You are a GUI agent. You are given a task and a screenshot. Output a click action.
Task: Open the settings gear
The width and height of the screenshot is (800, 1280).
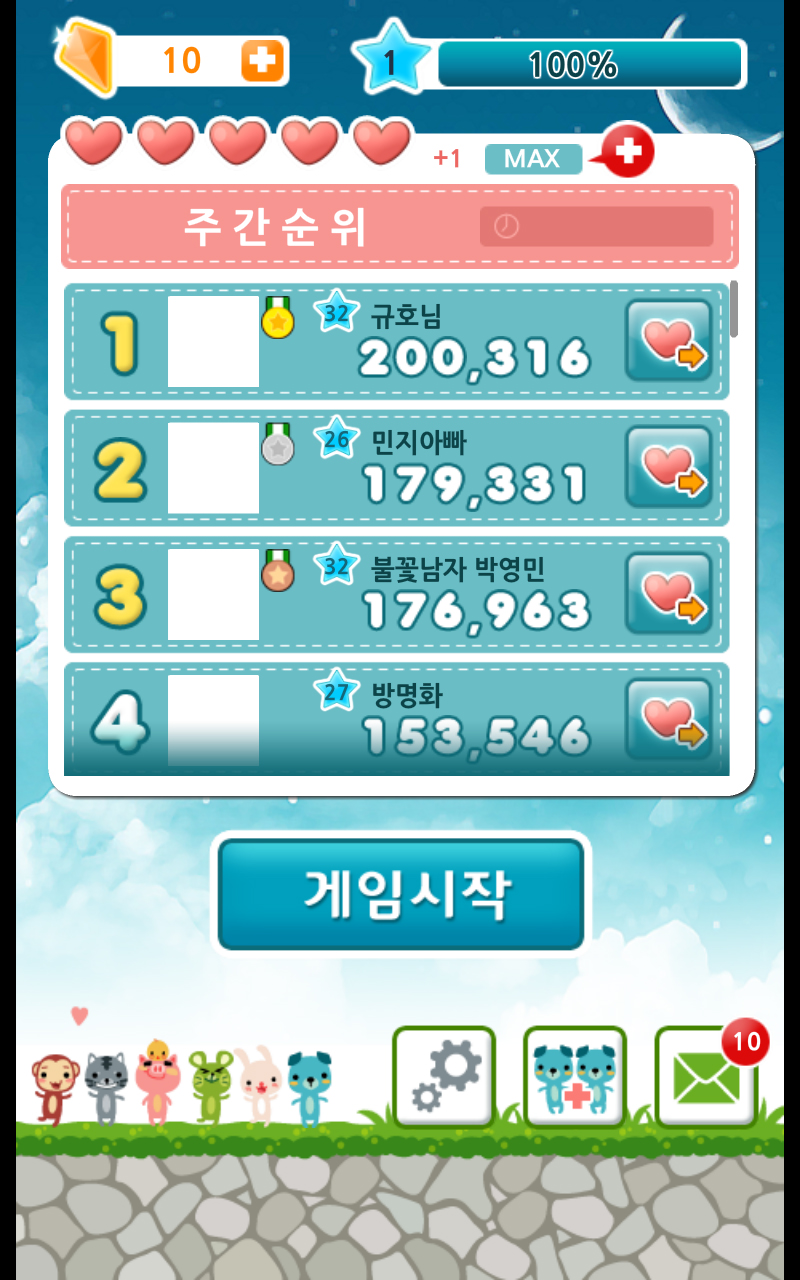444,1078
